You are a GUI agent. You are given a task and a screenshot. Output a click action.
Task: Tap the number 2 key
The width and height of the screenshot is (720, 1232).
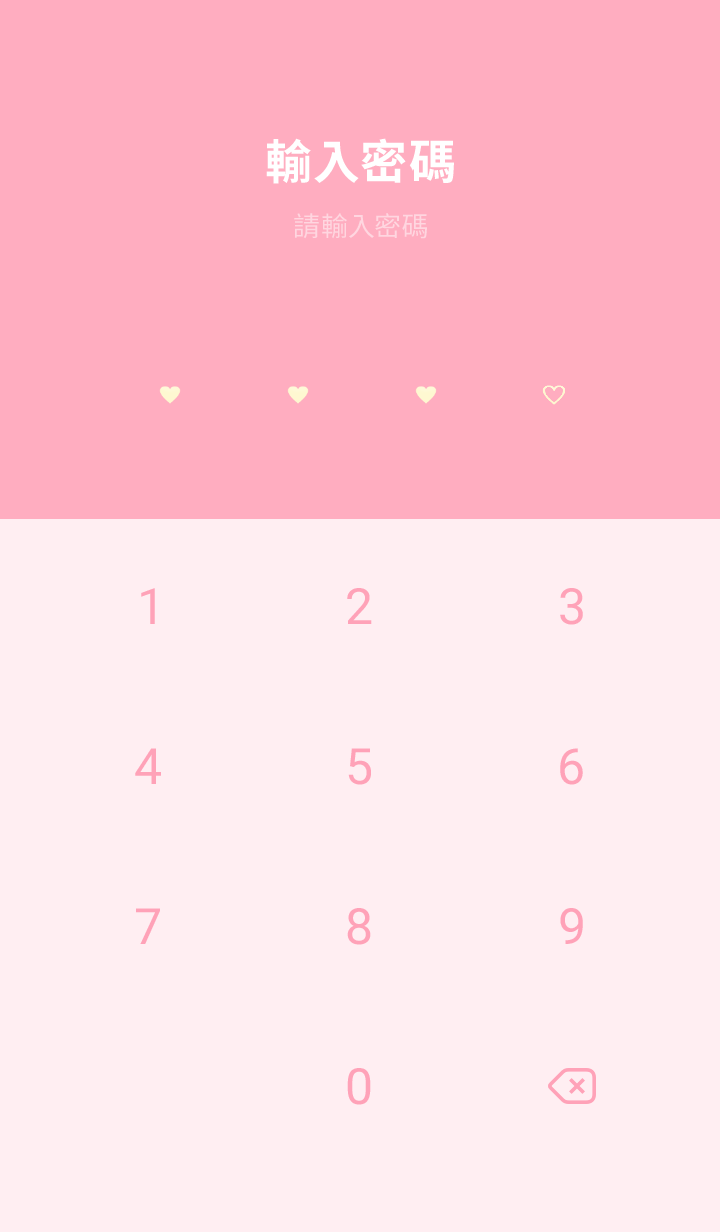pos(359,607)
